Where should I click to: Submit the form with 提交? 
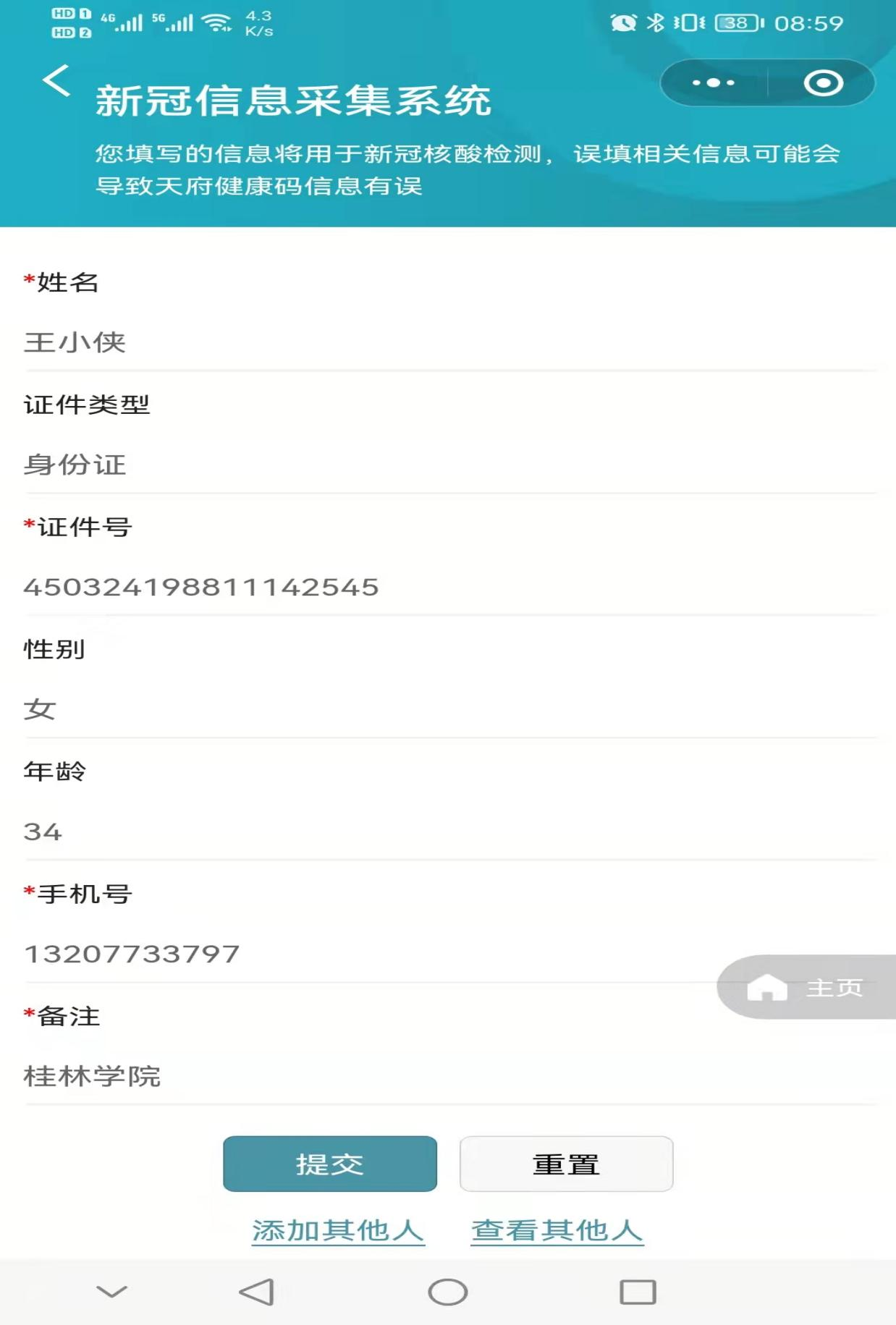tap(330, 1164)
